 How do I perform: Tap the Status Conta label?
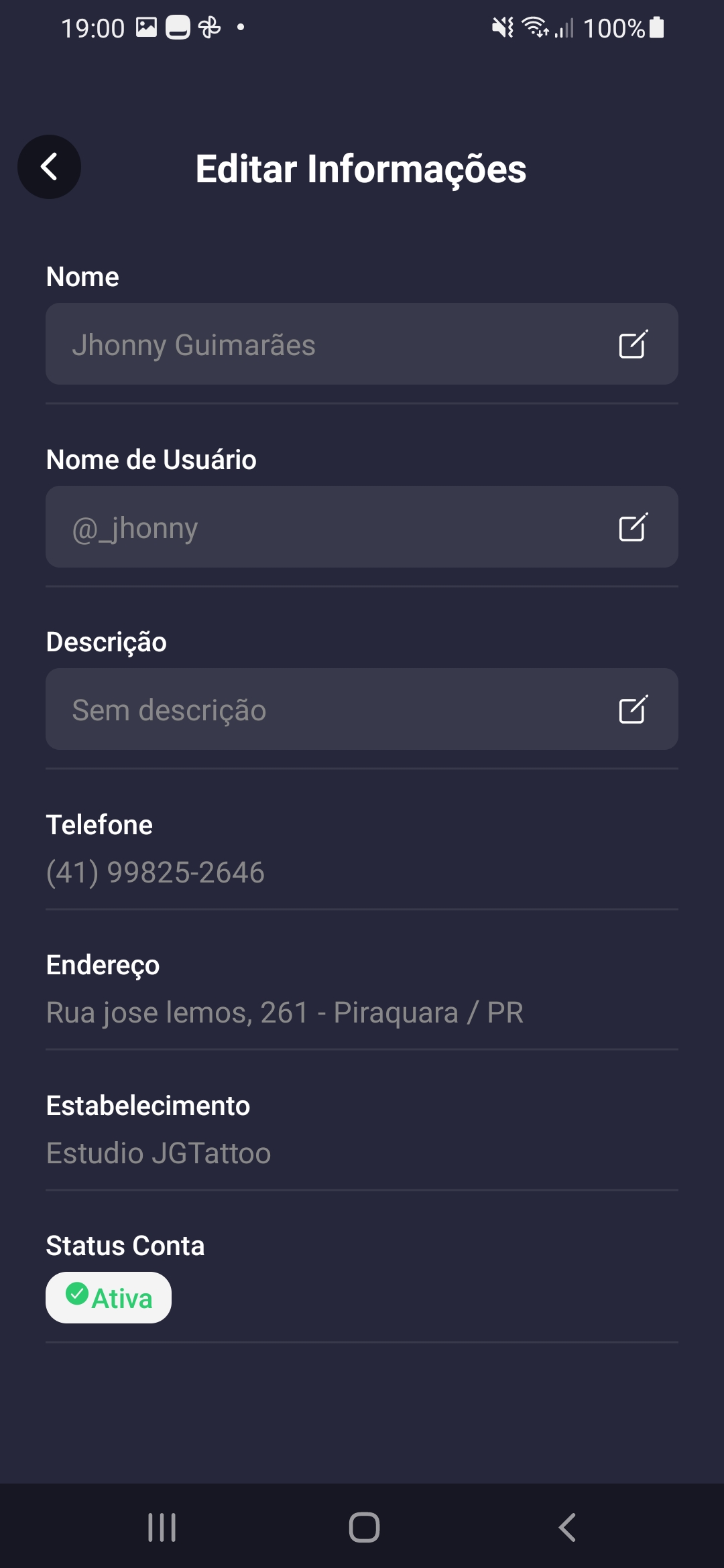pos(125,1245)
